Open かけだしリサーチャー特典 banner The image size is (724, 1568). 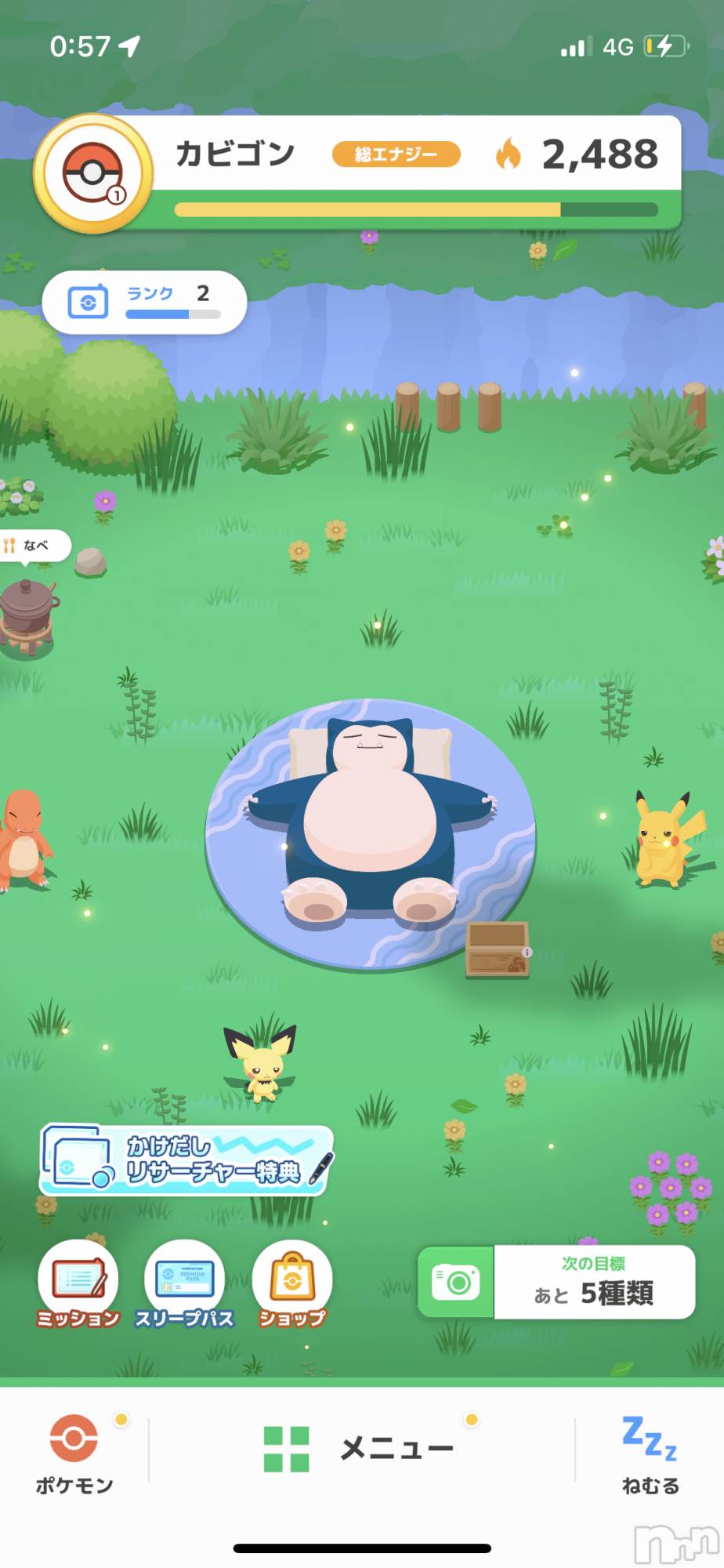(x=186, y=1160)
